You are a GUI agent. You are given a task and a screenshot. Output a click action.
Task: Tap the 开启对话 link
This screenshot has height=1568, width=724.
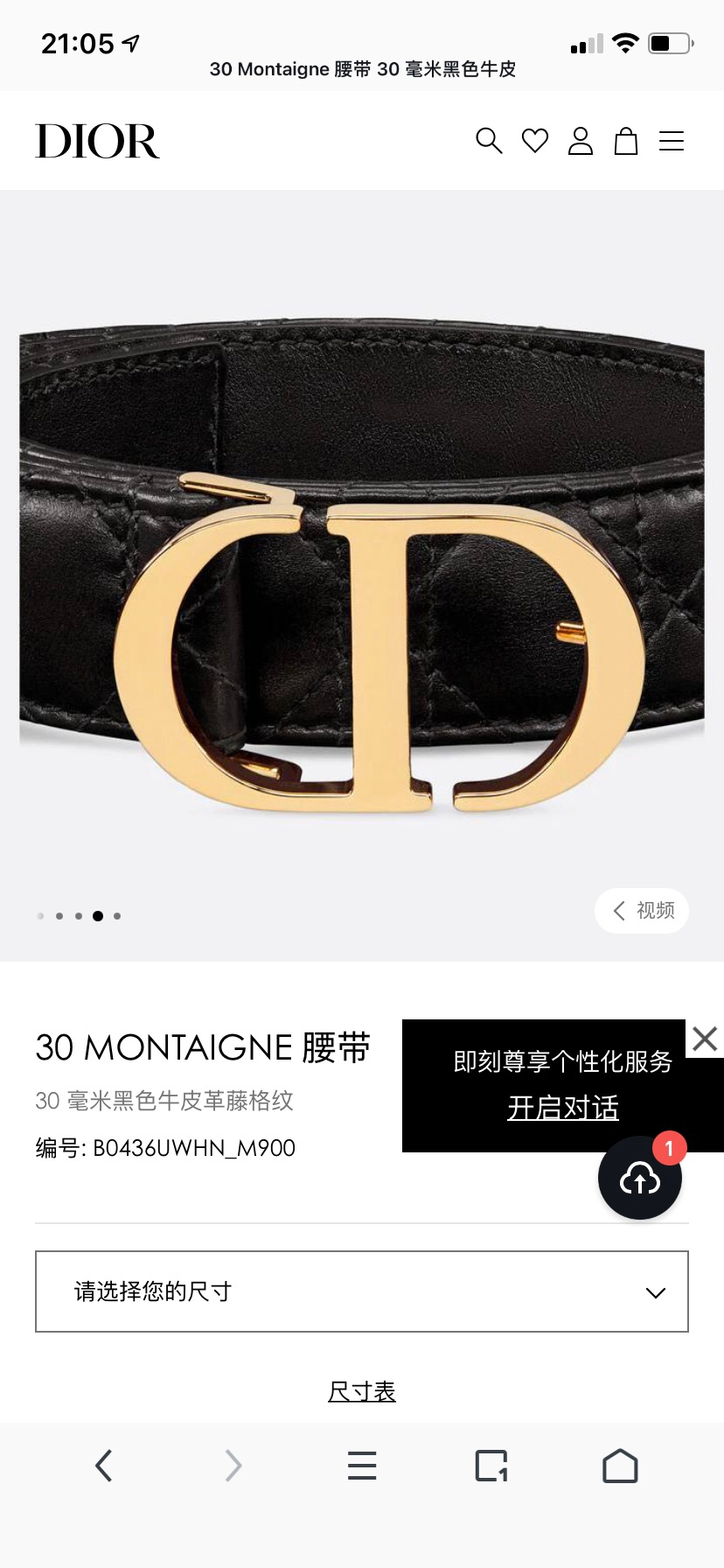coord(563,1108)
